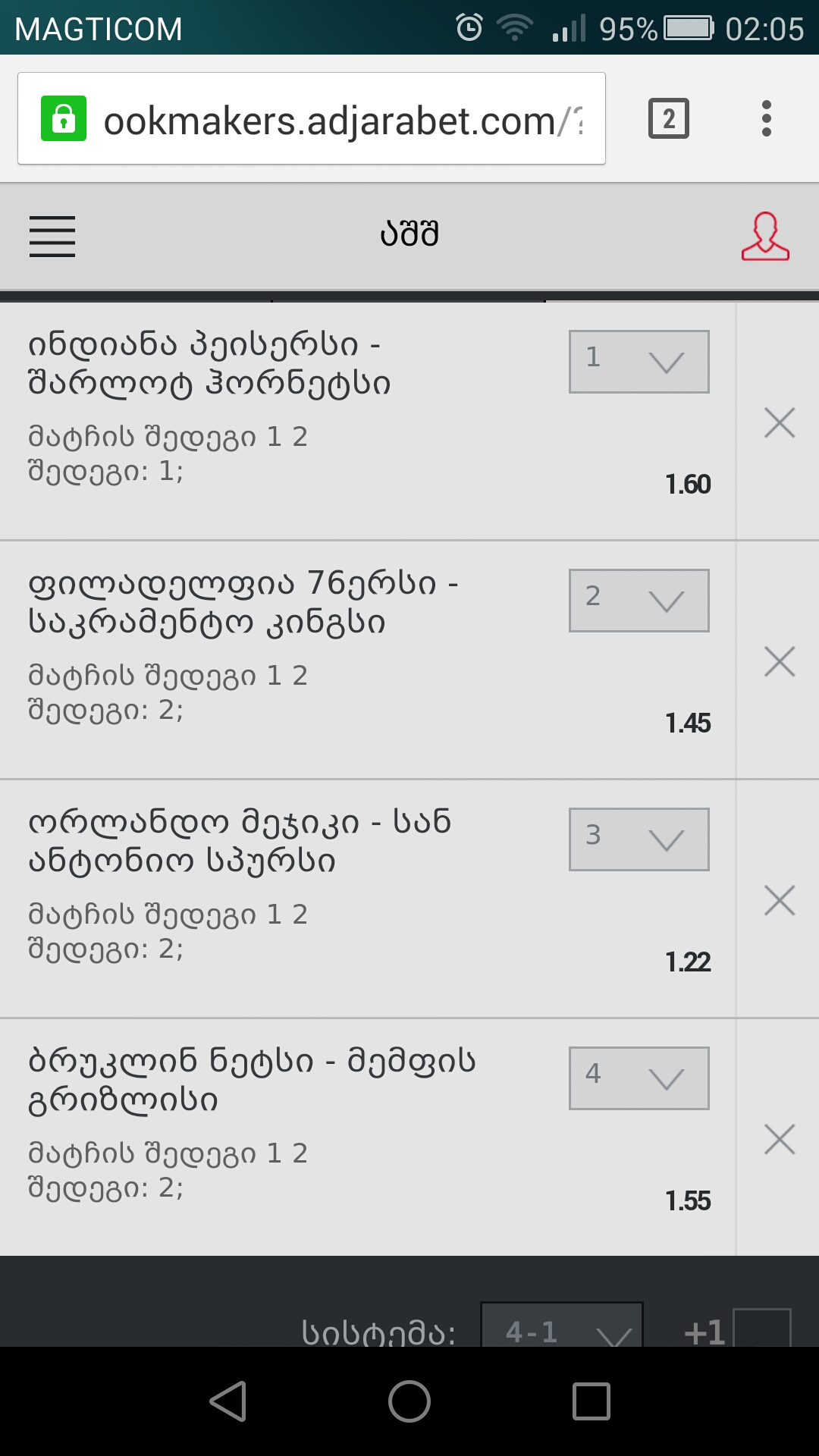The image size is (819, 1456).
Task: Open the browser overflow menu
Action: (766, 119)
